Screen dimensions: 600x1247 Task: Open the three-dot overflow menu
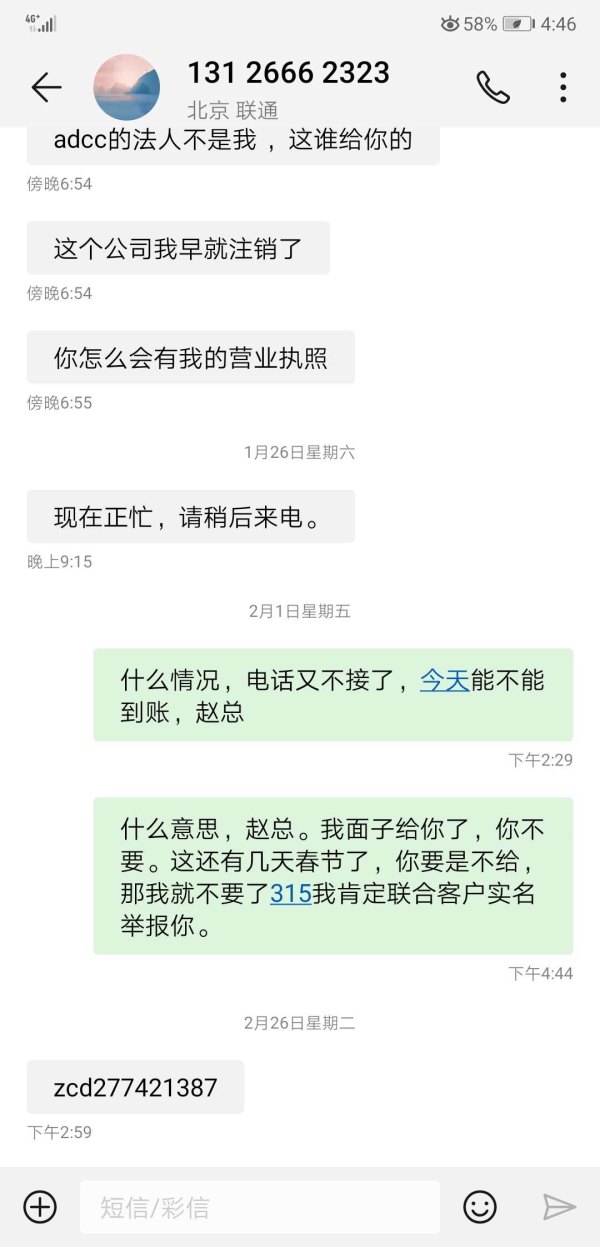[x=563, y=88]
